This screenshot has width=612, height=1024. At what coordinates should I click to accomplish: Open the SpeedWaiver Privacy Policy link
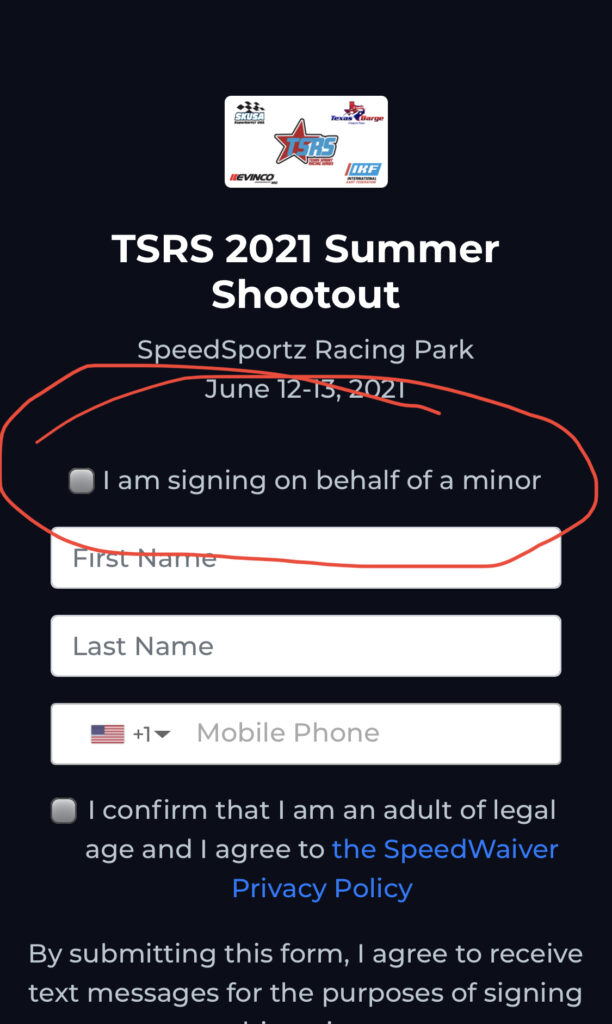(395, 869)
